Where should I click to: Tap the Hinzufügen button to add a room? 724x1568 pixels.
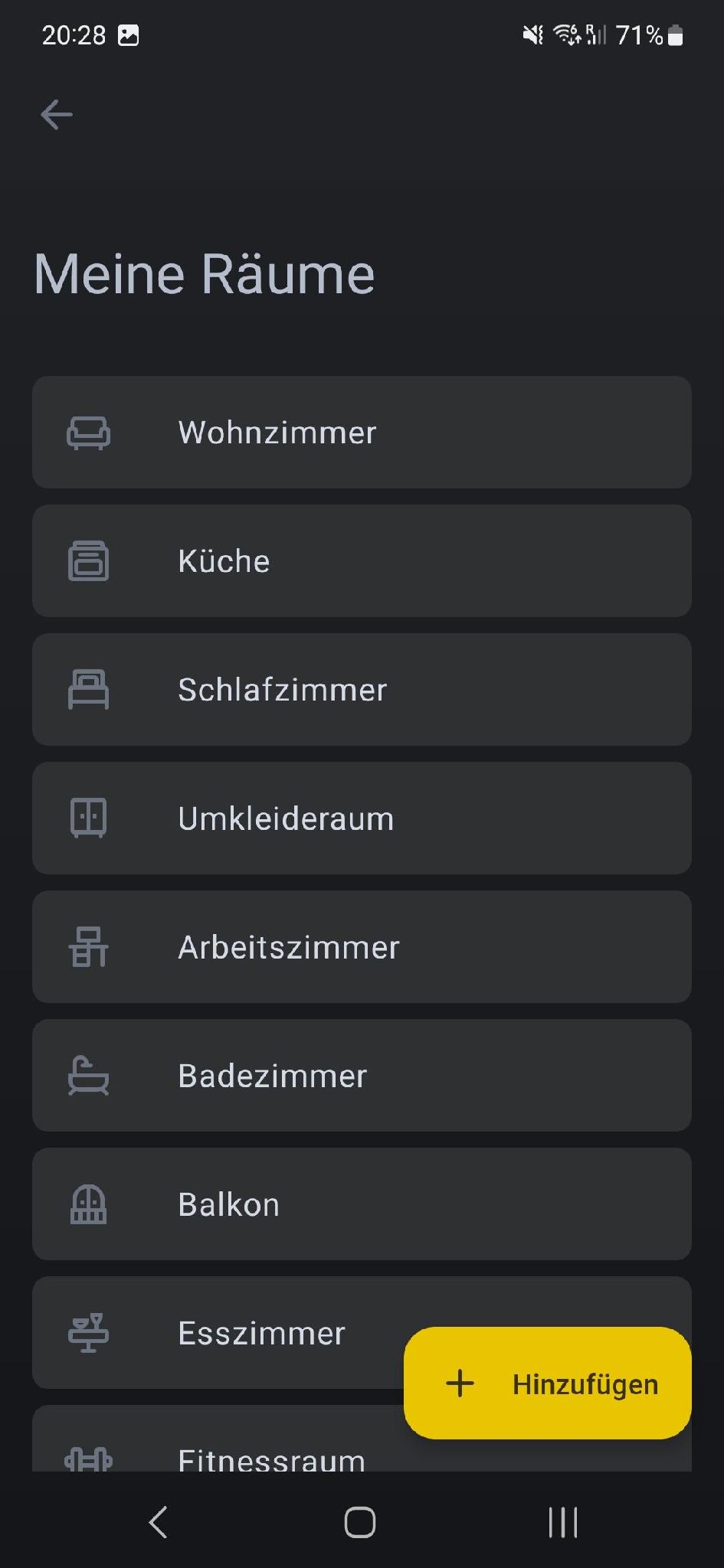click(x=547, y=1383)
